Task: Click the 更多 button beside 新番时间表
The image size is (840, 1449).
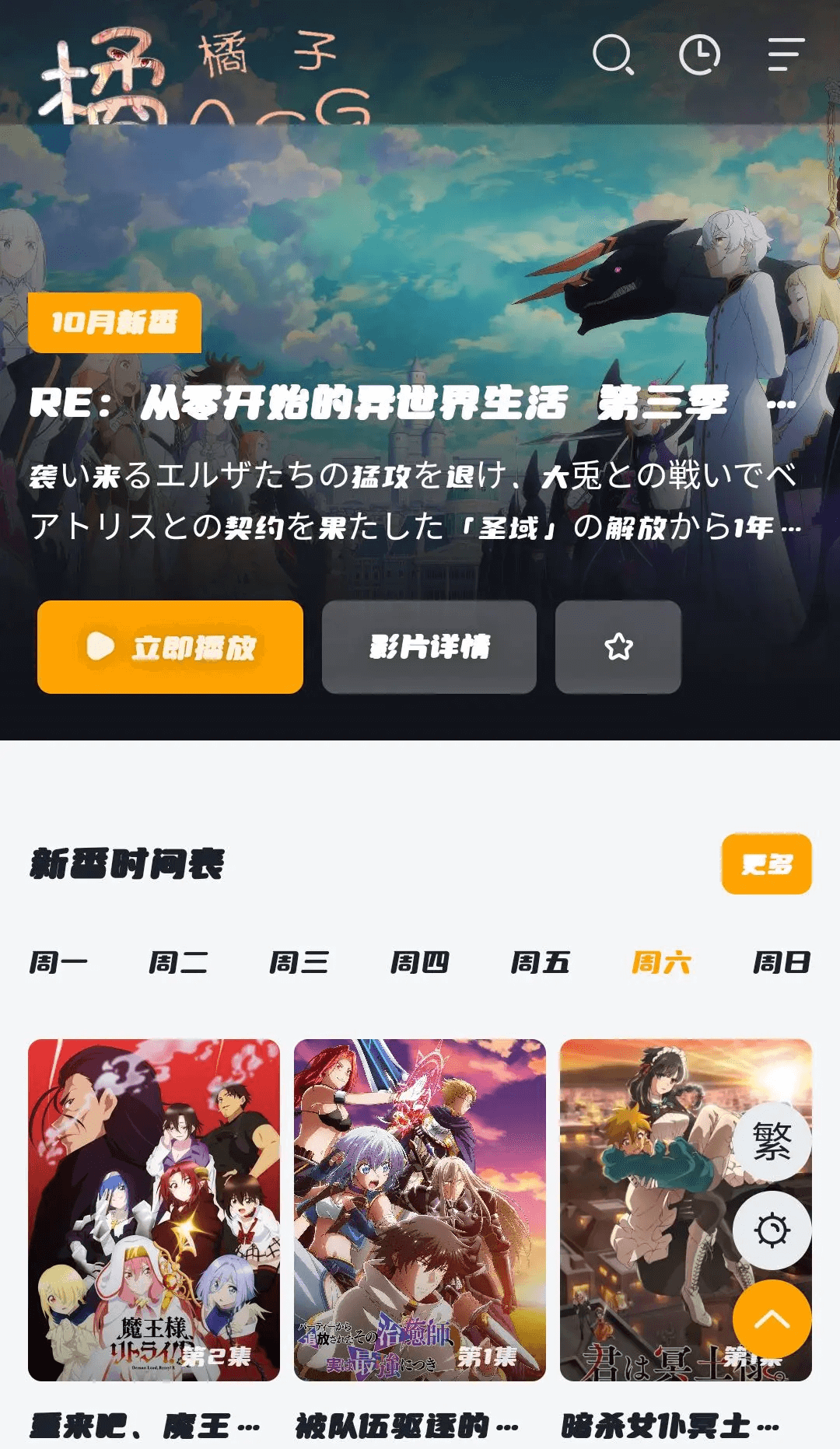Action: click(766, 863)
